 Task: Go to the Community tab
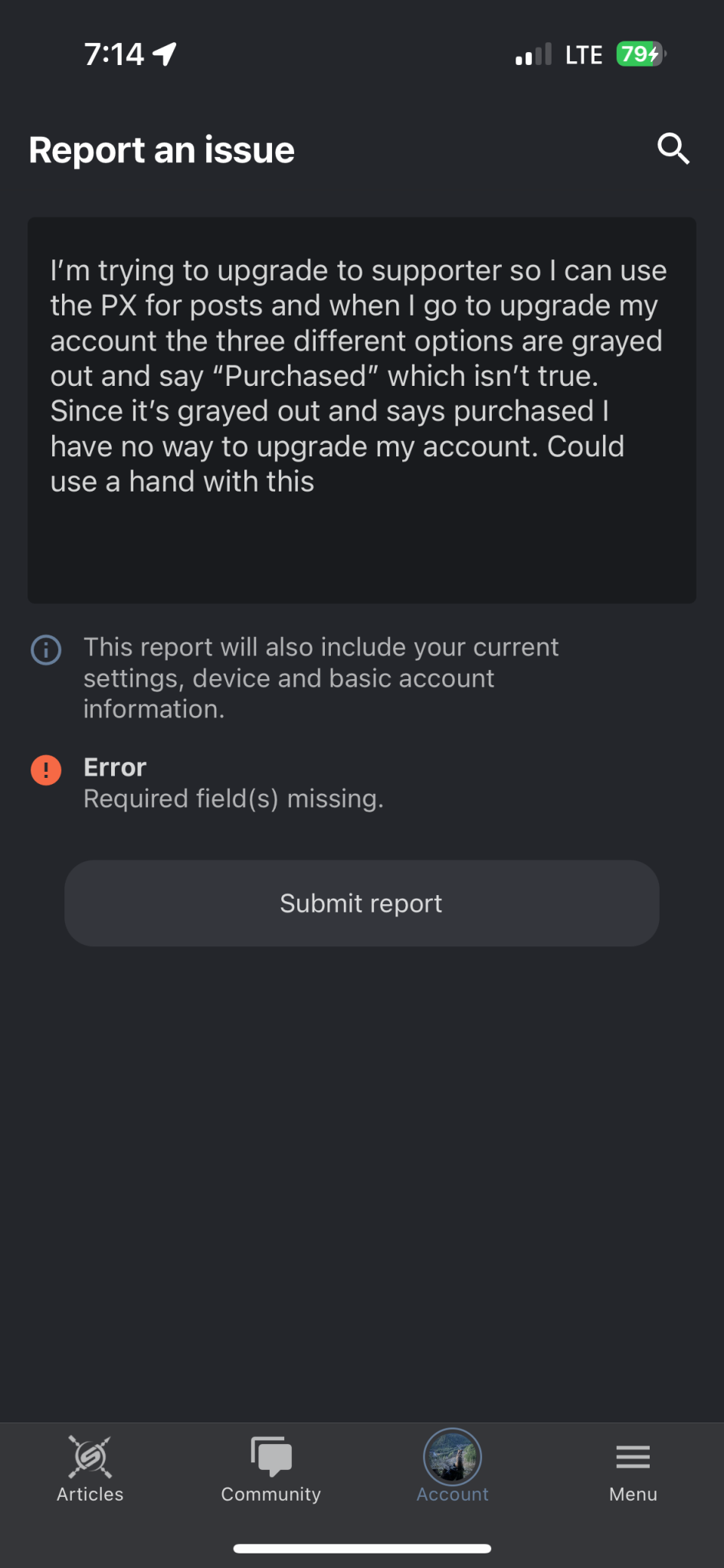click(271, 1469)
